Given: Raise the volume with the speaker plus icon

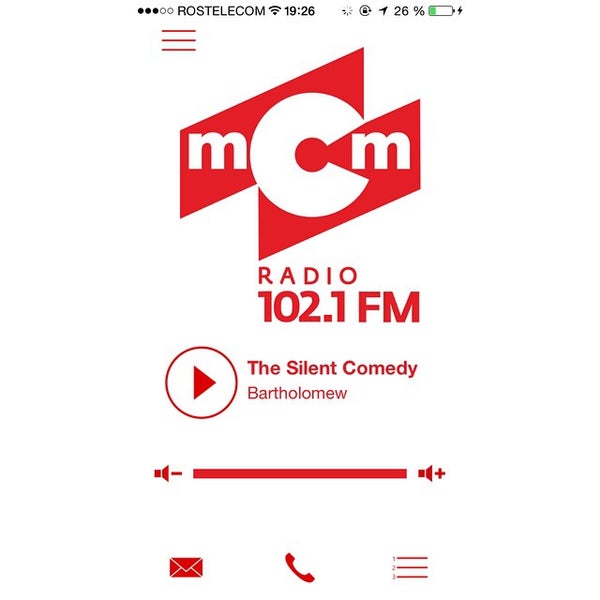Looking at the screenshot, I should (x=432, y=474).
